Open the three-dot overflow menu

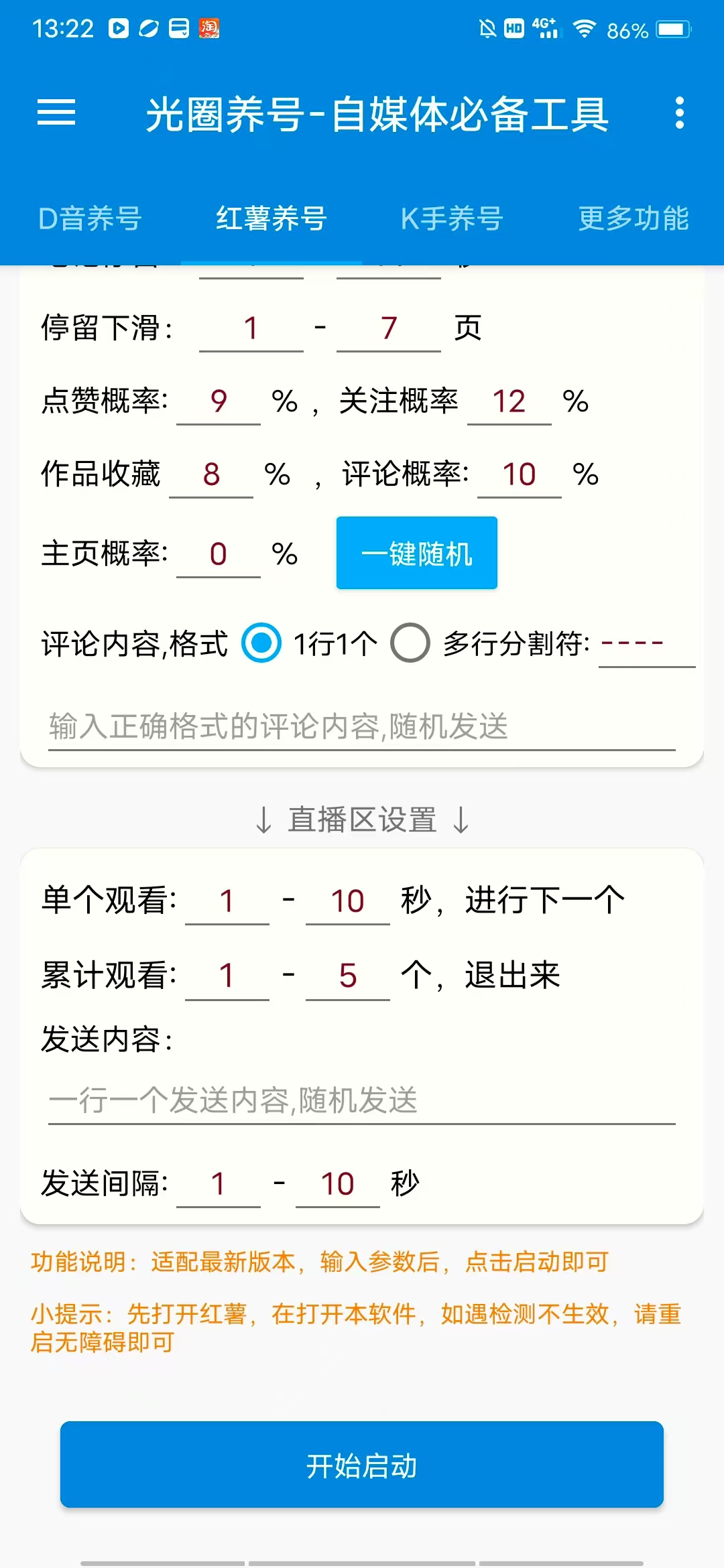pyautogui.click(x=680, y=113)
